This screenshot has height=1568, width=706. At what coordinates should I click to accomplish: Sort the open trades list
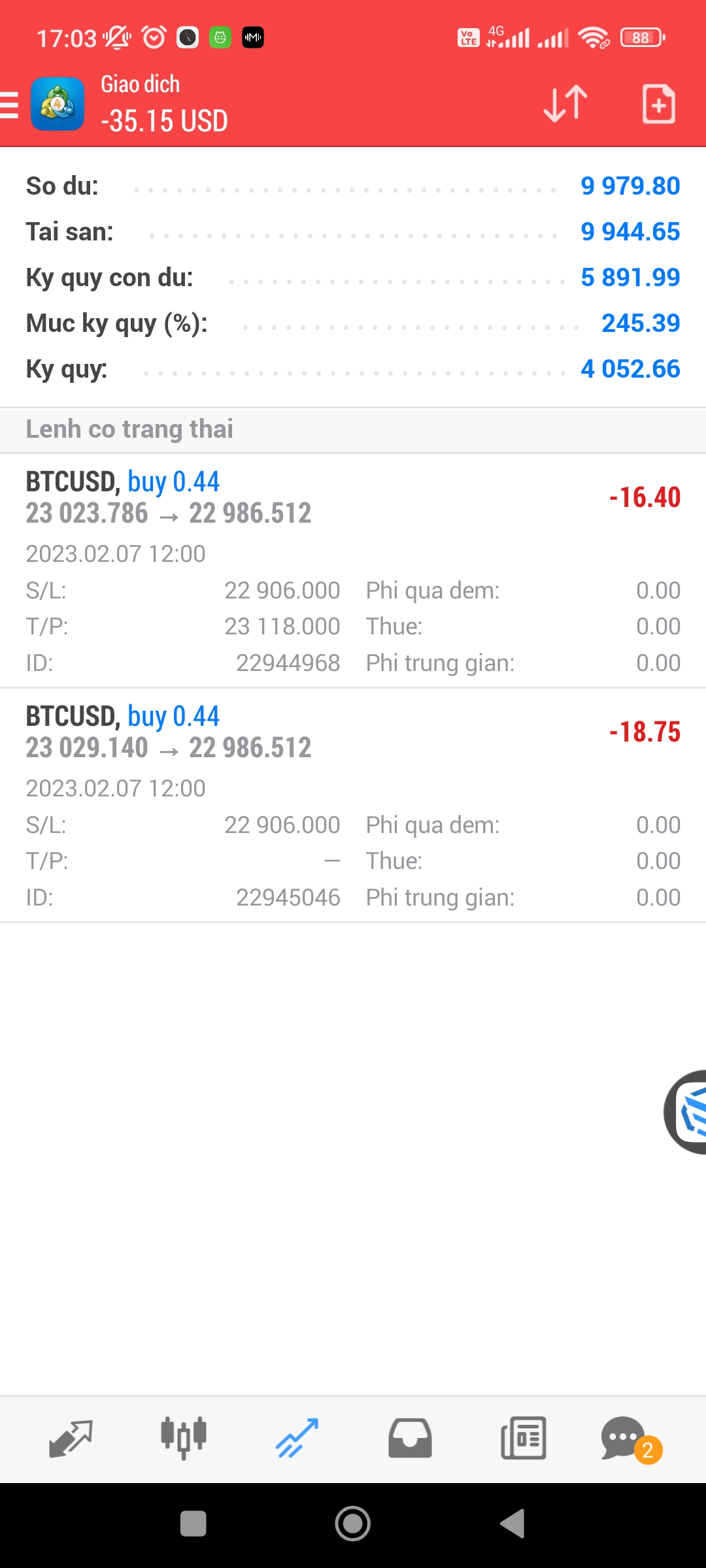565,104
